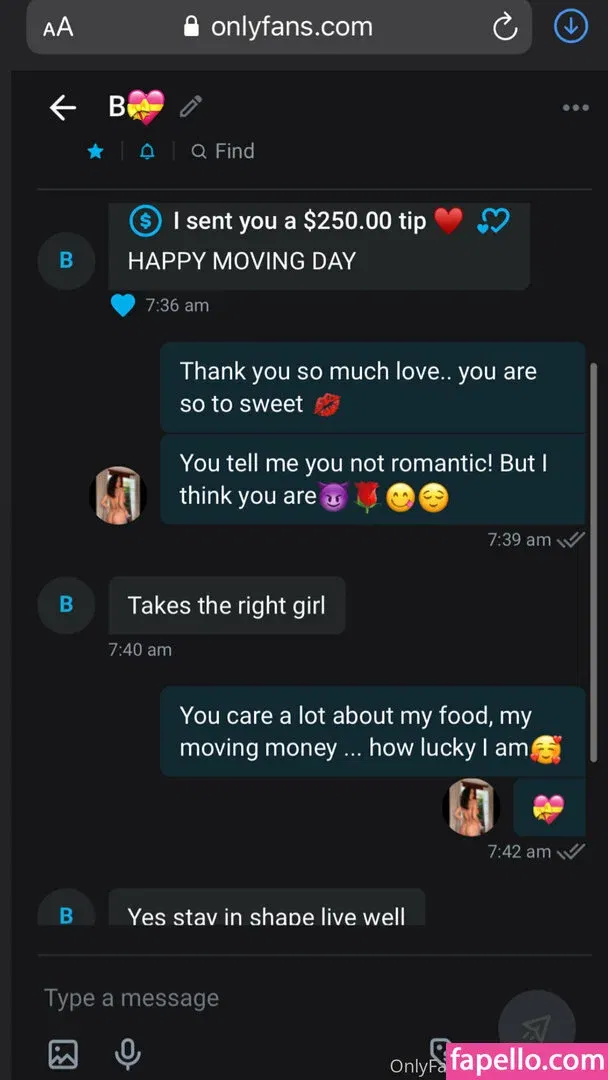Open the three-dot overflow menu

575,108
